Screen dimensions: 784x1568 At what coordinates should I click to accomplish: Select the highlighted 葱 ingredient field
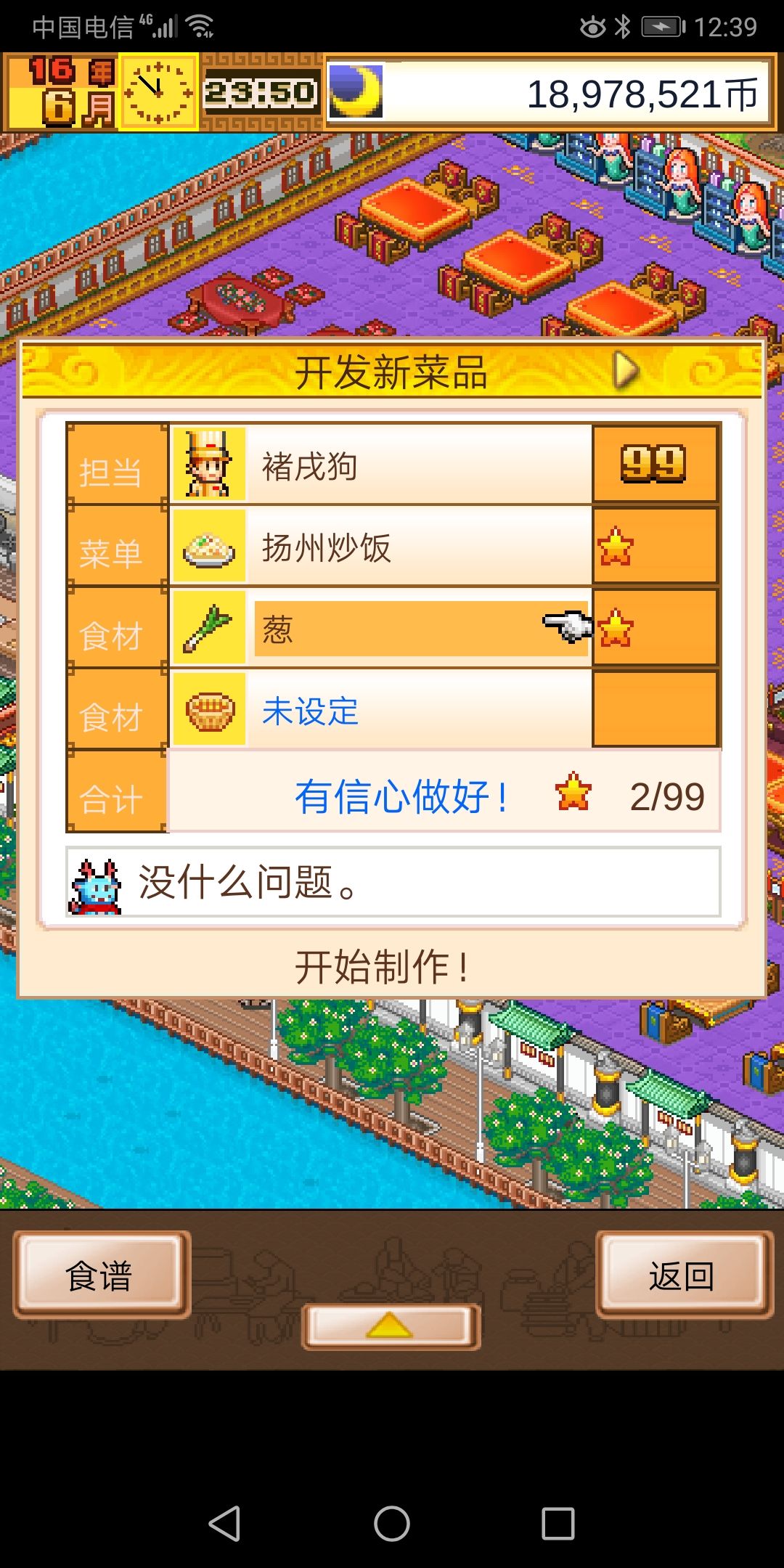click(420, 629)
